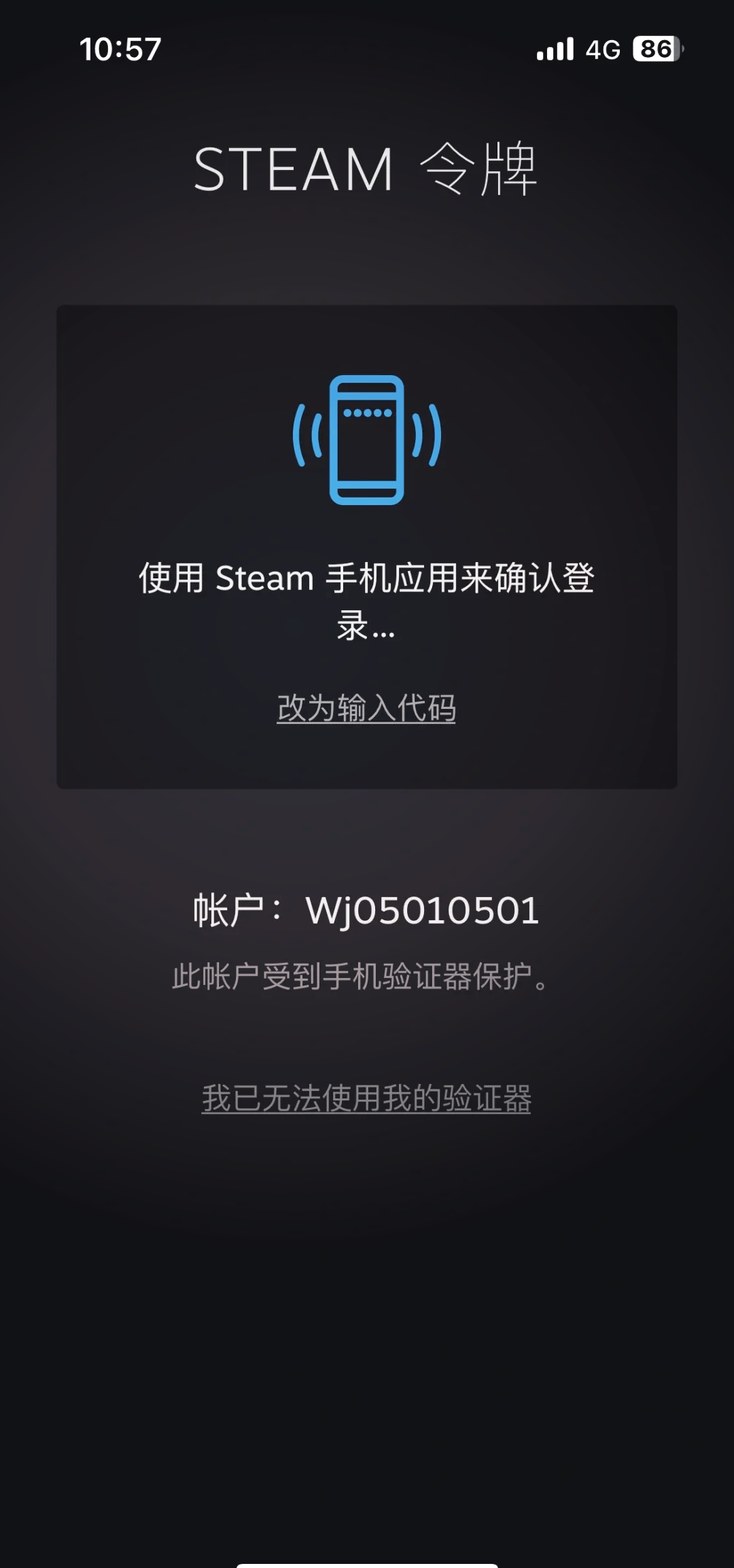Viewport: 734px width, 1568px height.
Task: Tap the Steam mobile app confirmation graphic
Action: click(367, 442)
